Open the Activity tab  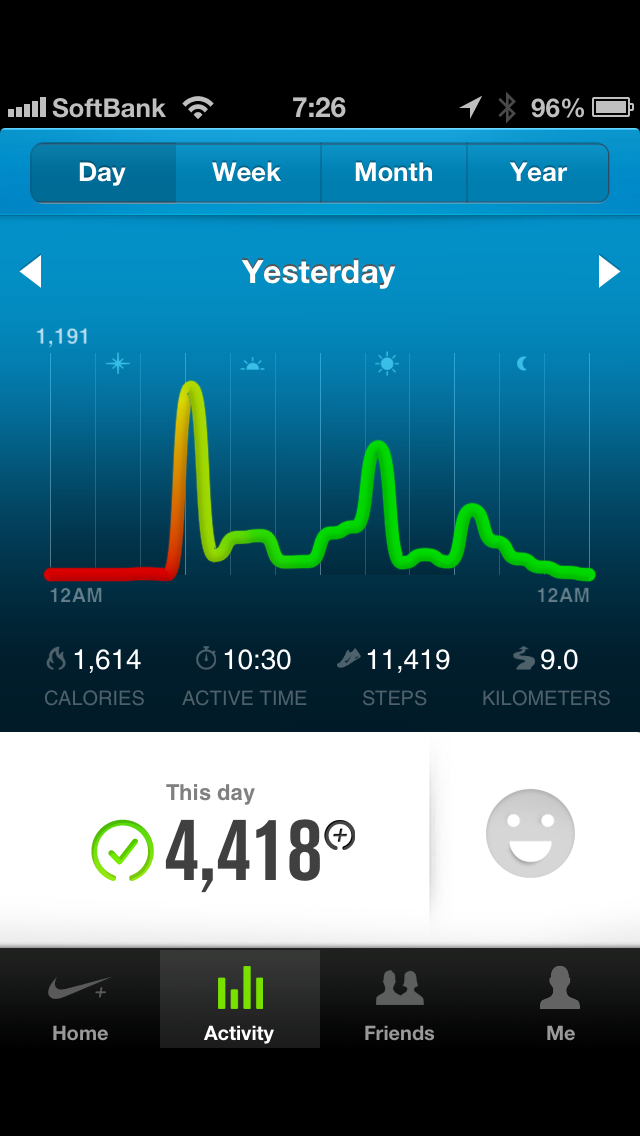(239, 1000)
